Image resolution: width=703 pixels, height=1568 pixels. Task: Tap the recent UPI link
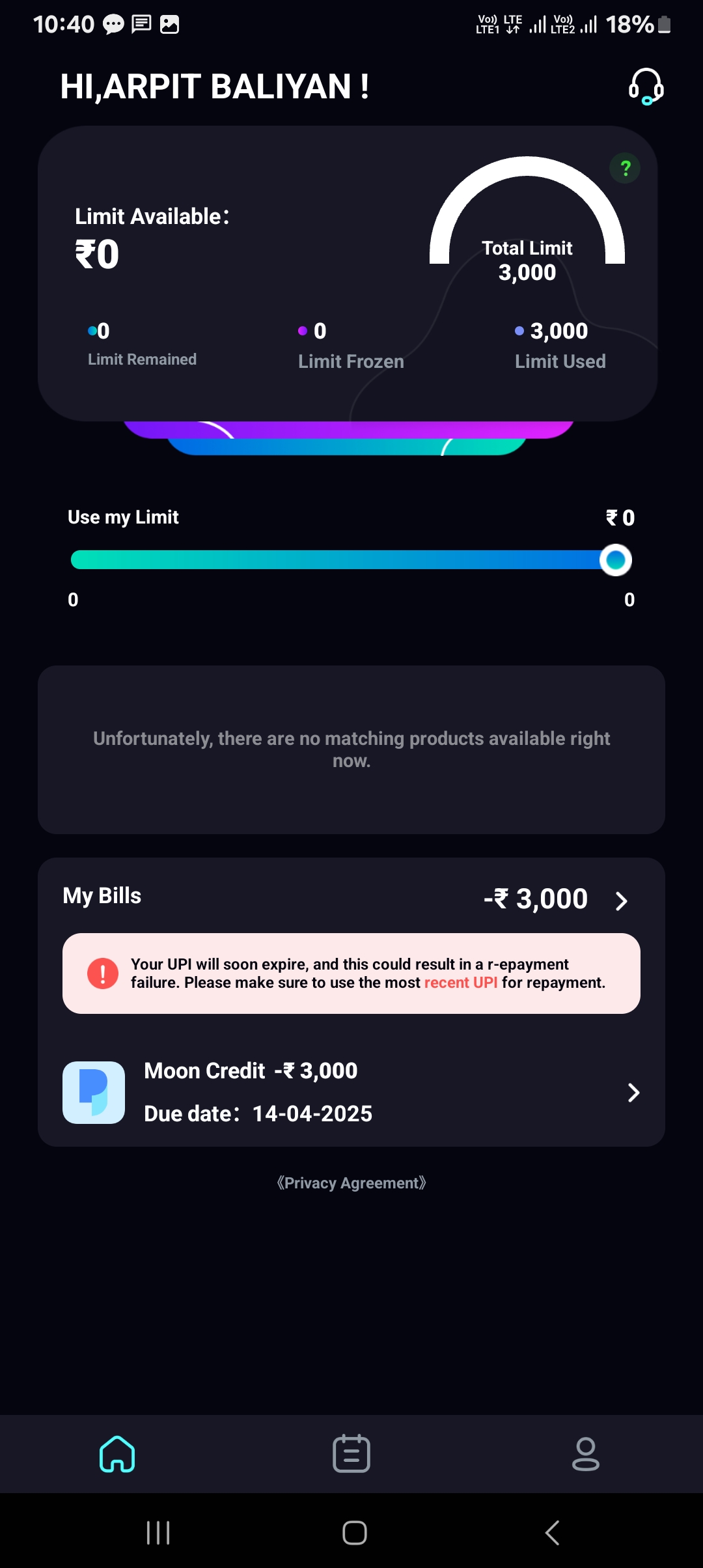(x=461, y=983)
